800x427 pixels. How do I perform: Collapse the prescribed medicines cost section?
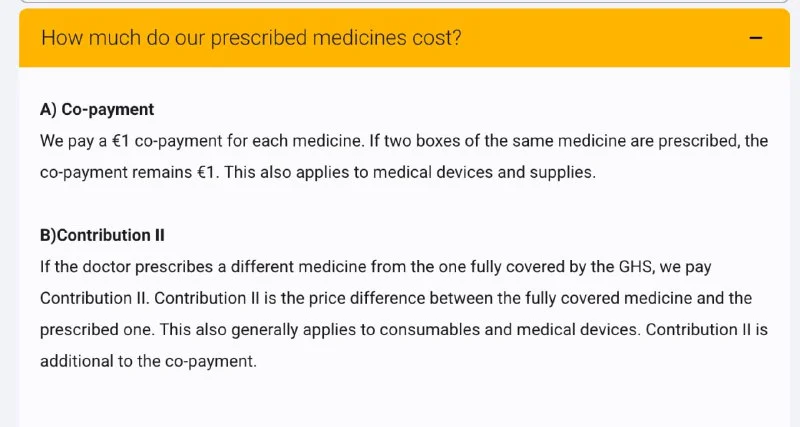[x=756, y=38]
